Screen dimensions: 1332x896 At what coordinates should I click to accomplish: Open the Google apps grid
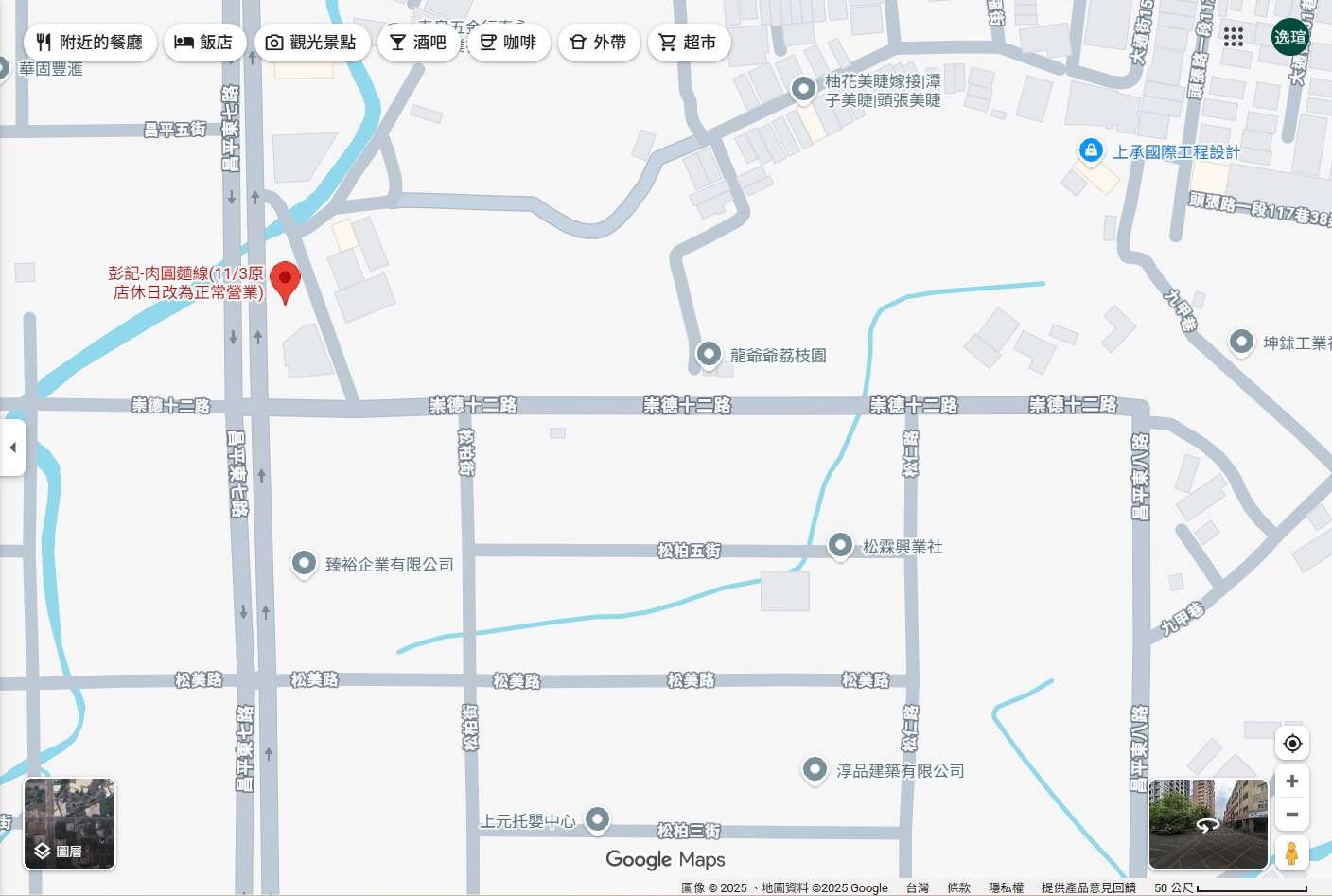pyautogui.click(x=1233, y=37)
